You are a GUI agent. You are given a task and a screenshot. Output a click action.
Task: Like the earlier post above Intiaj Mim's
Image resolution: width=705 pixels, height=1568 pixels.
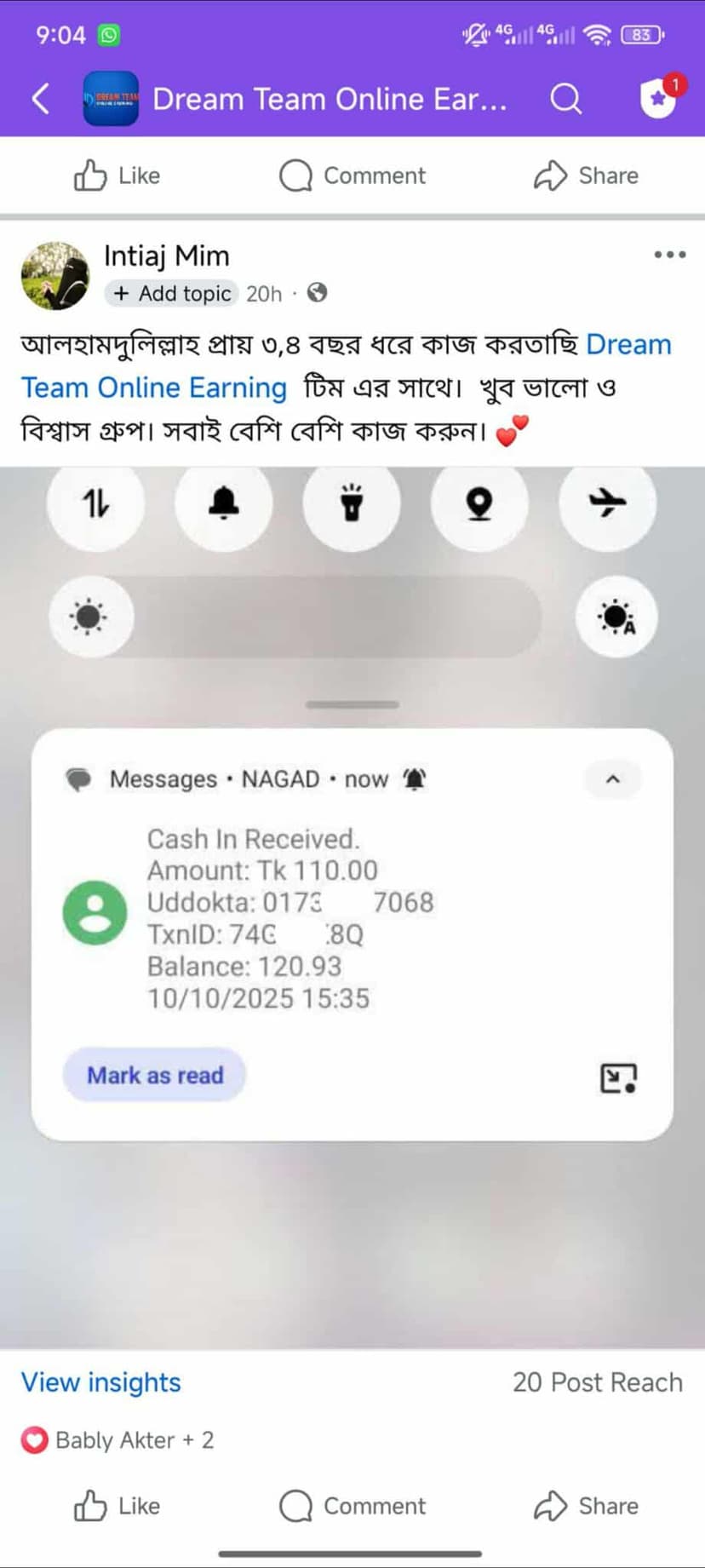(117, 175)
